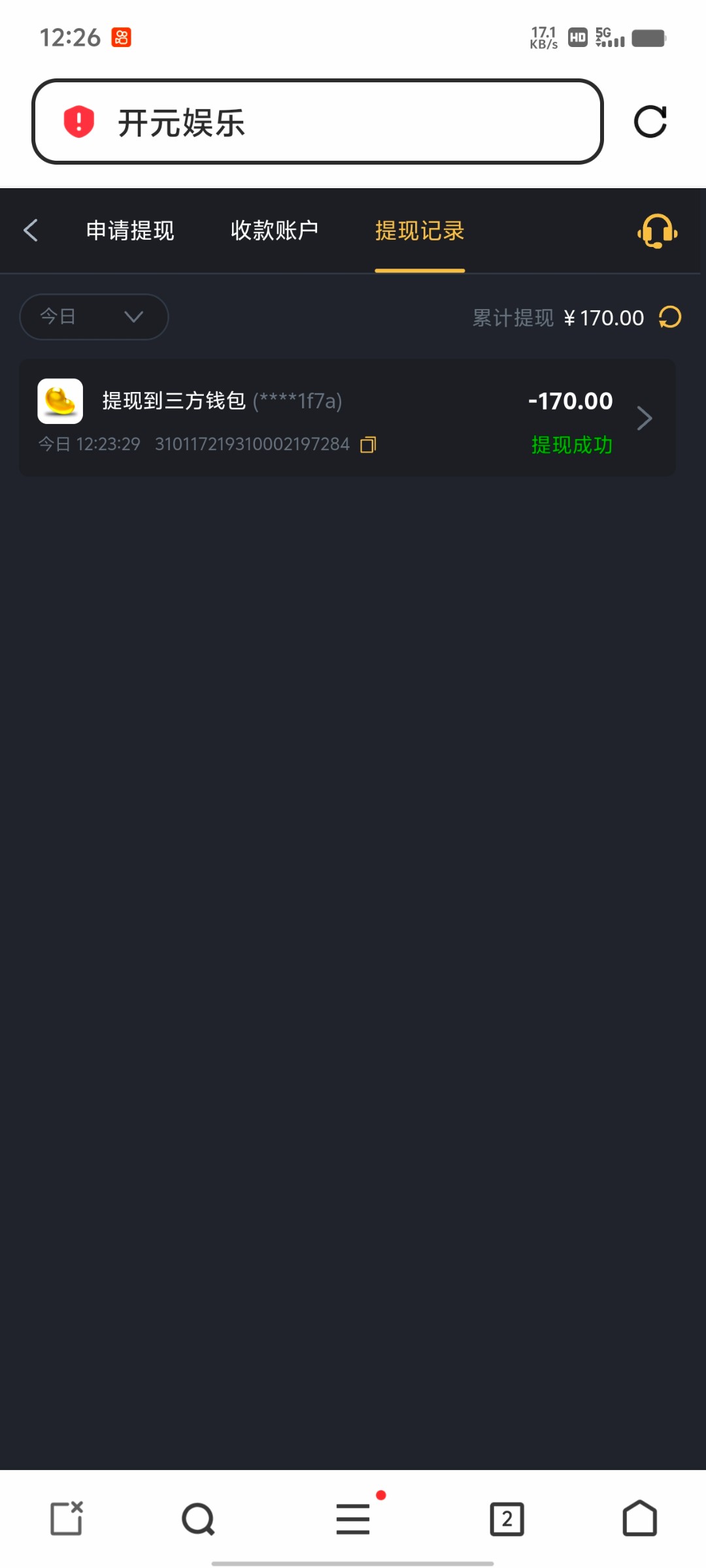This screenshot has height=1568, width=706.
Task: Go to the browser home page
Action: [x=639, y=1518]
